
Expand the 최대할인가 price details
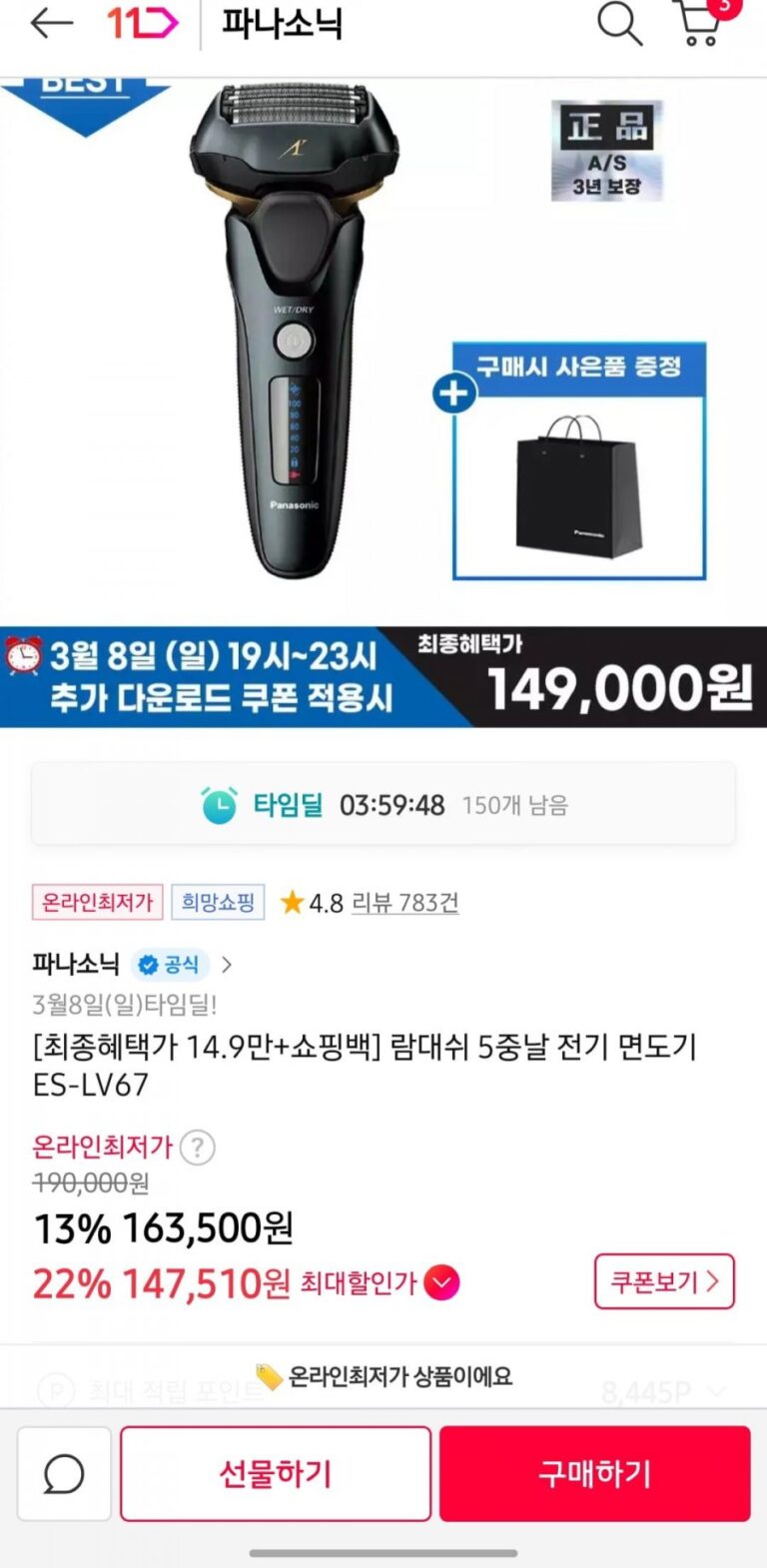[441, 1282]
